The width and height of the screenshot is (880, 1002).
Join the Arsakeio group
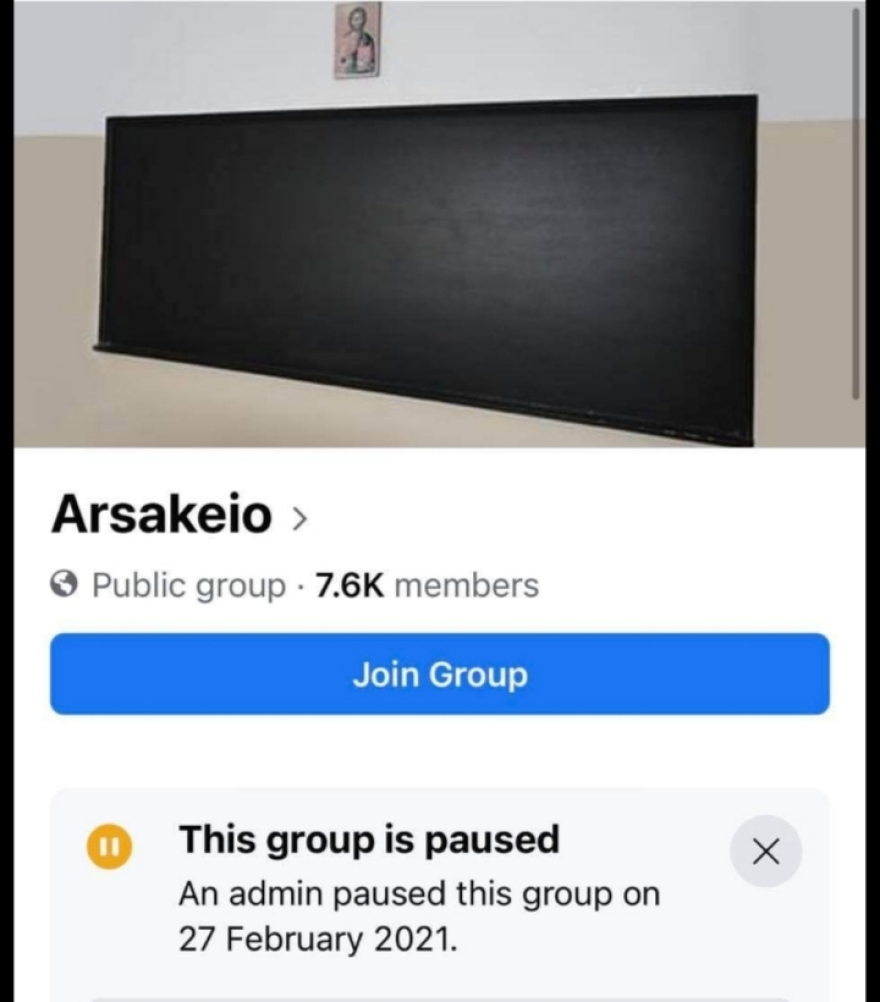(440, 674)
